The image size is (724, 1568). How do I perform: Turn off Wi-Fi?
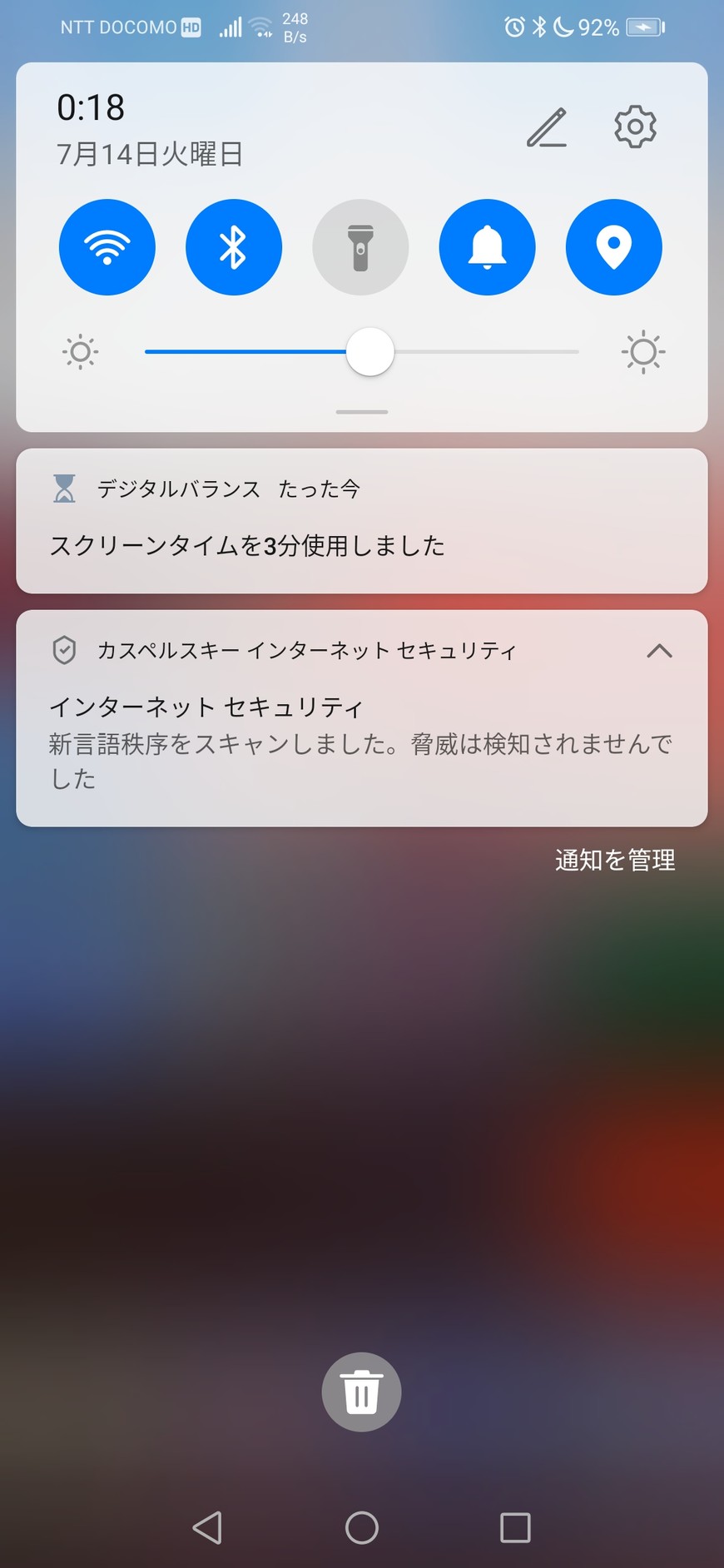(107, 247)
